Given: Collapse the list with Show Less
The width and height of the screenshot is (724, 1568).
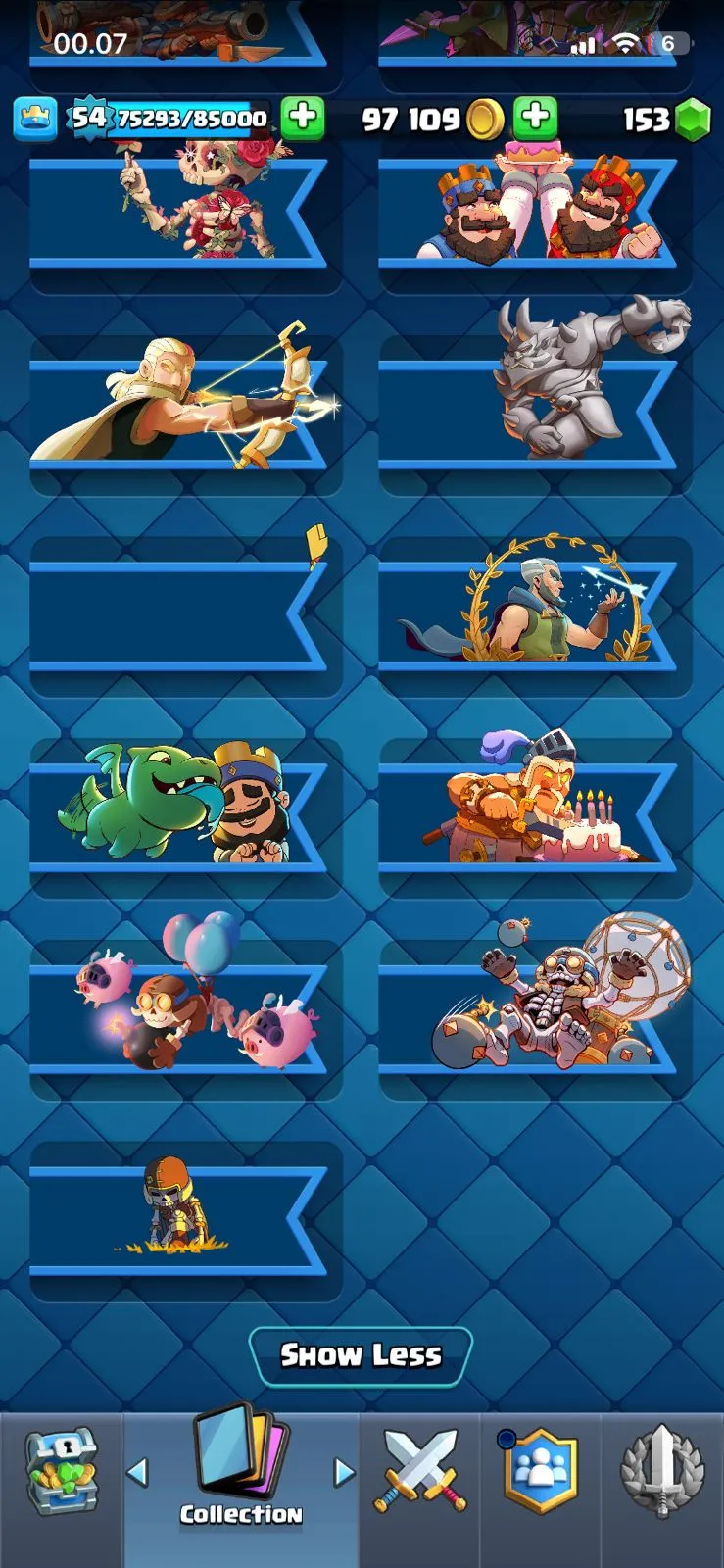Looking at the screenshot, I should 361,1355.
